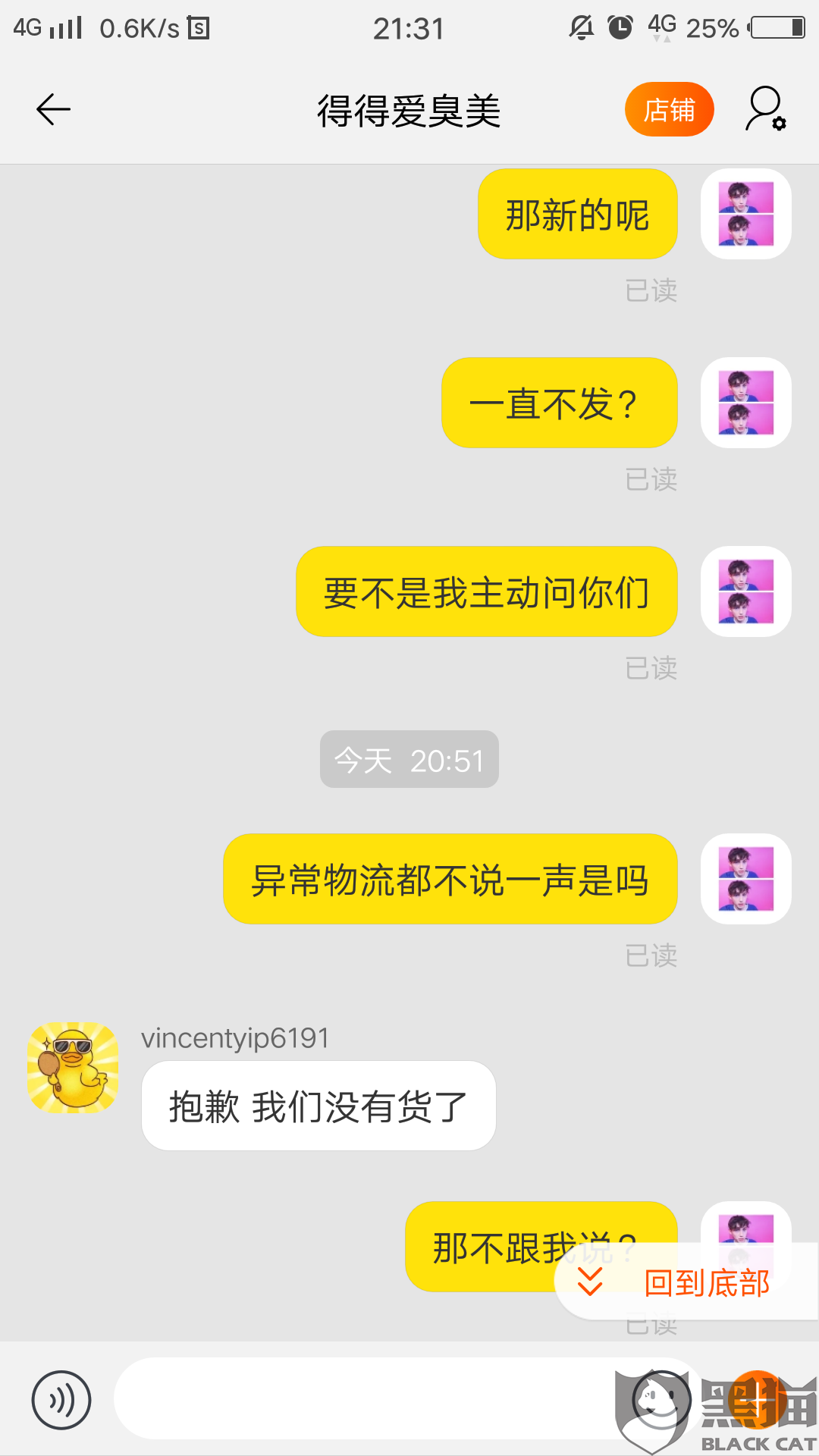Go back using the arrow icon
The height and width of the screenshot is (1456, 819).
[53, 110]
